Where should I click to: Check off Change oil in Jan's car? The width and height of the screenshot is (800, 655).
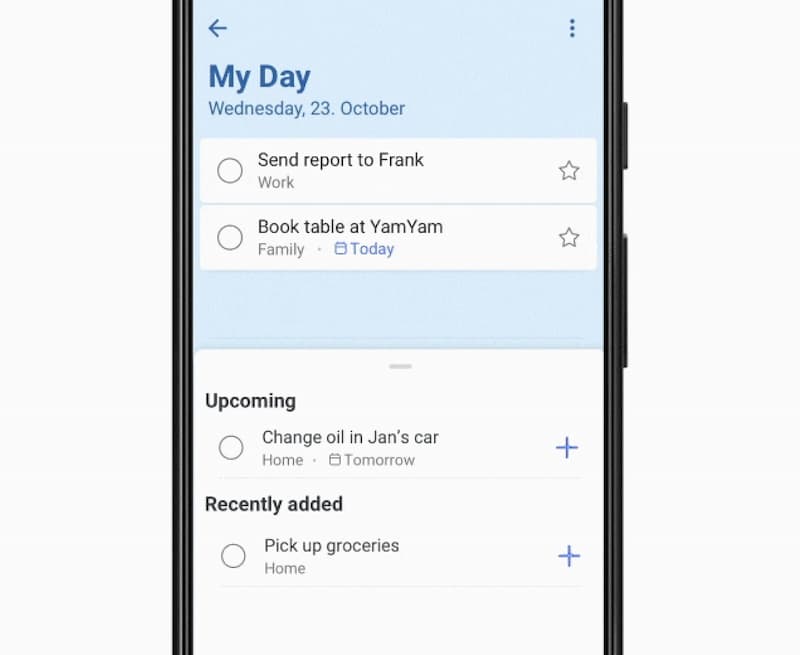tap(231, 448)
